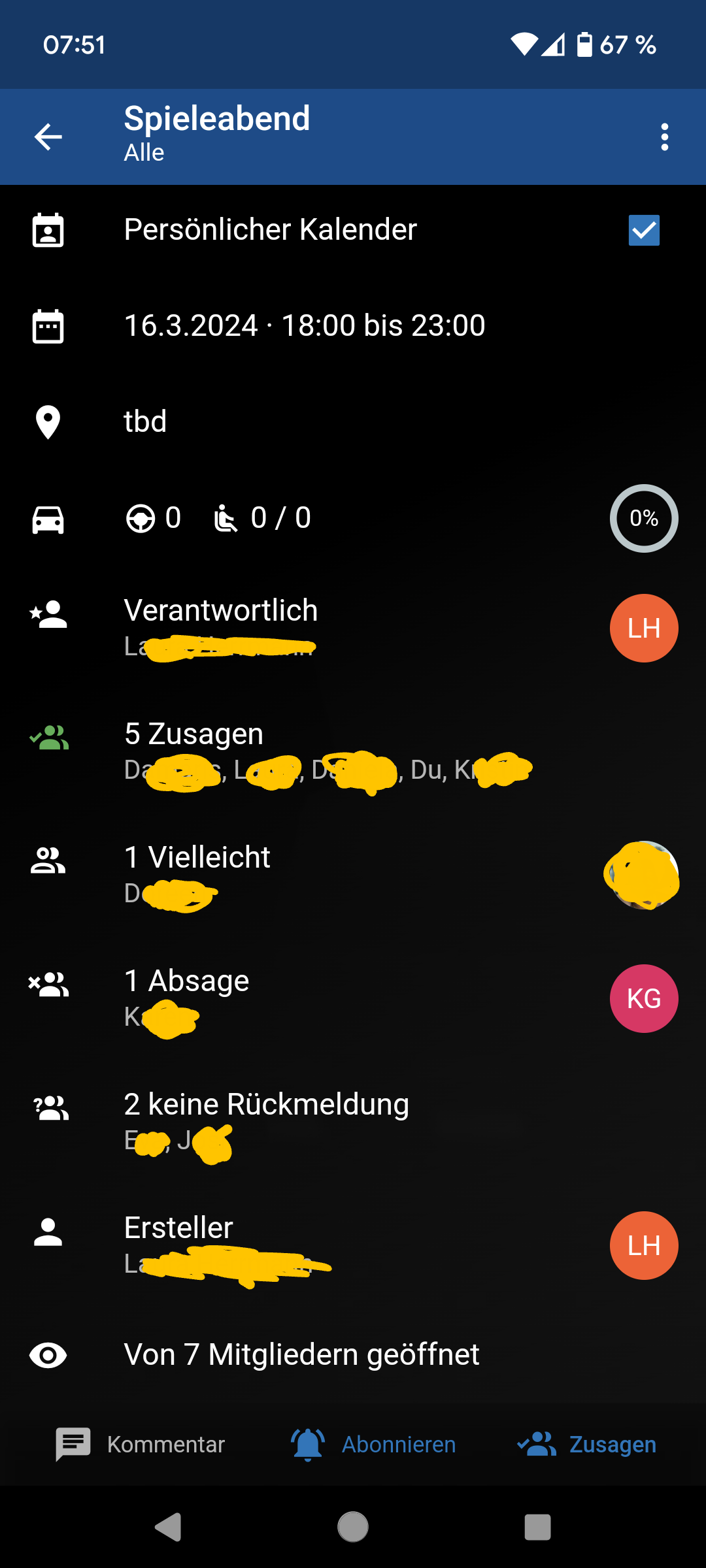
Task: Tap the system home button
Action: [x=353, y=1527]
